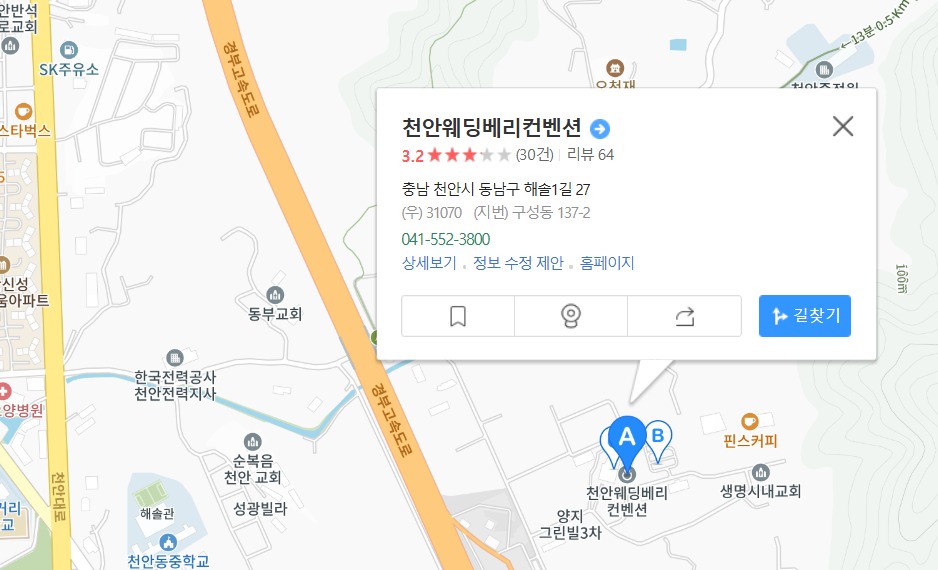Start 길찾기 directions

point(805,316)
